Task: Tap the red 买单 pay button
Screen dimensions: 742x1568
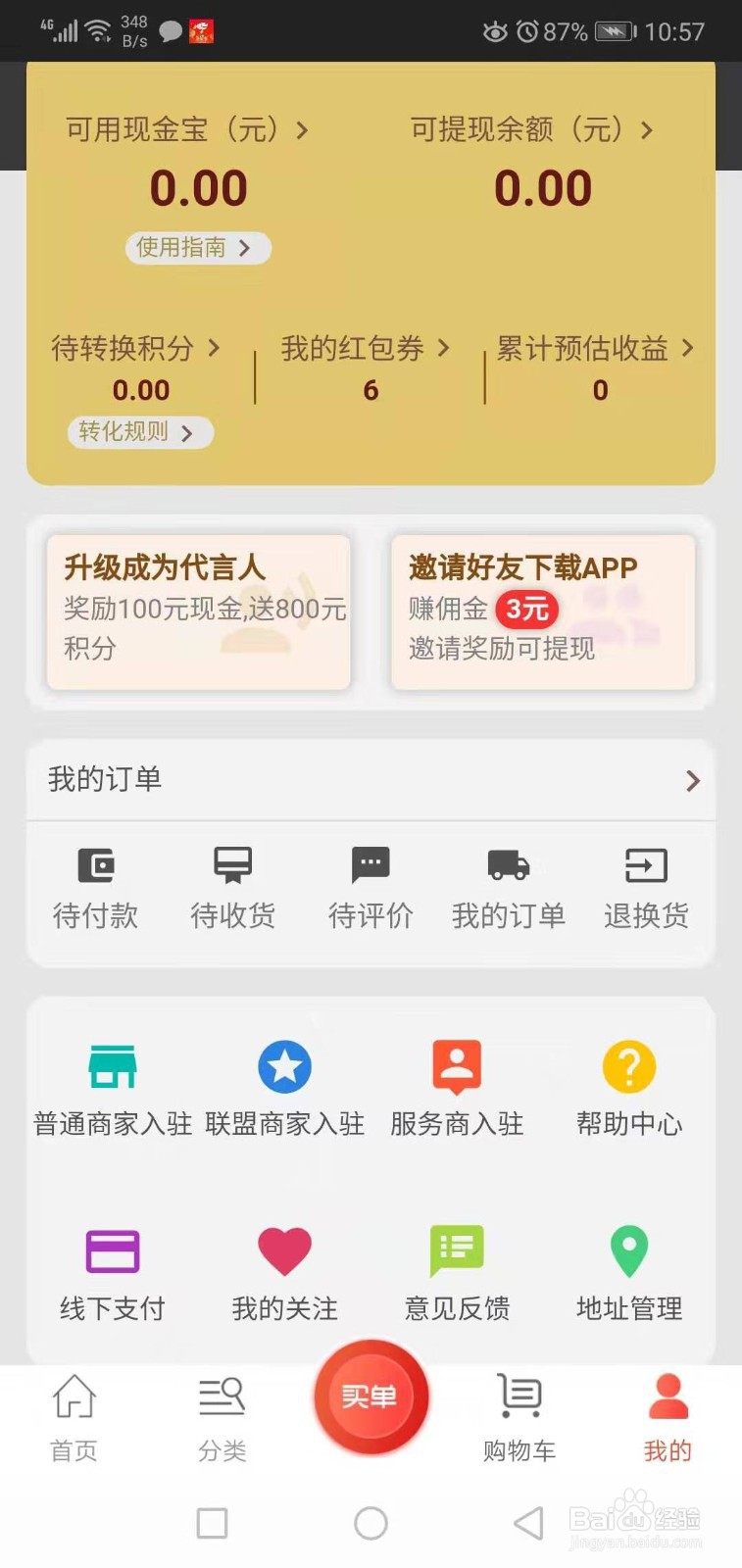Action: [371, 1398]
